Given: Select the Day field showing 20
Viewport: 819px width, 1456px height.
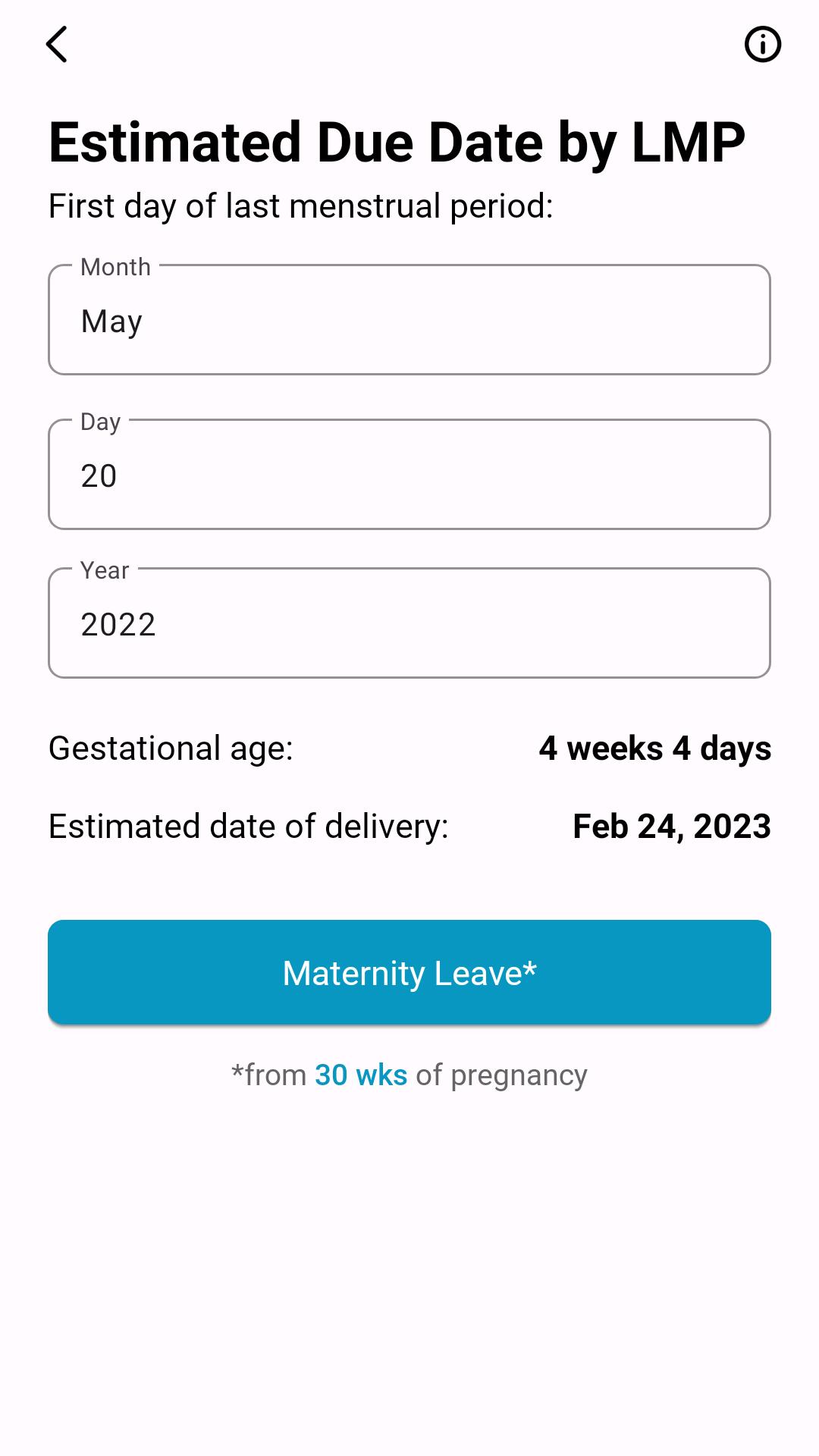Looking at the screenshot, I should click(x=409, y=474).
